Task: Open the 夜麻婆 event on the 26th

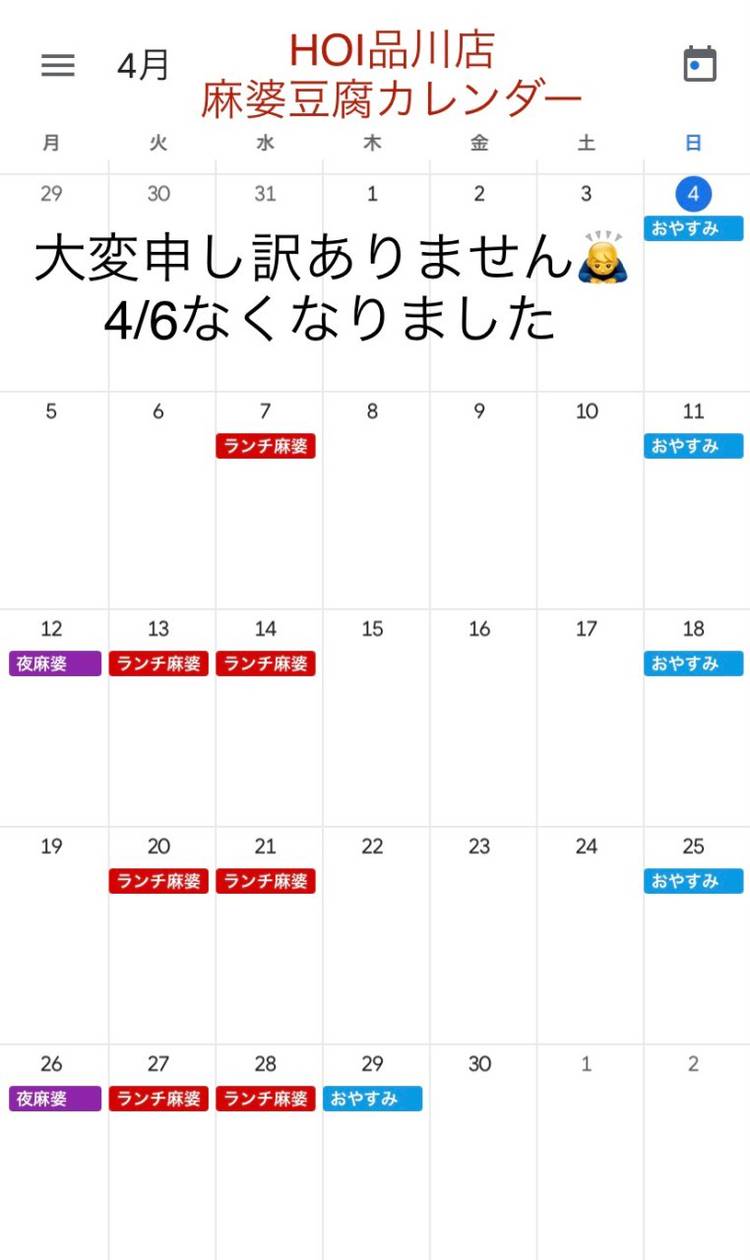Action: pos(55,1099)
